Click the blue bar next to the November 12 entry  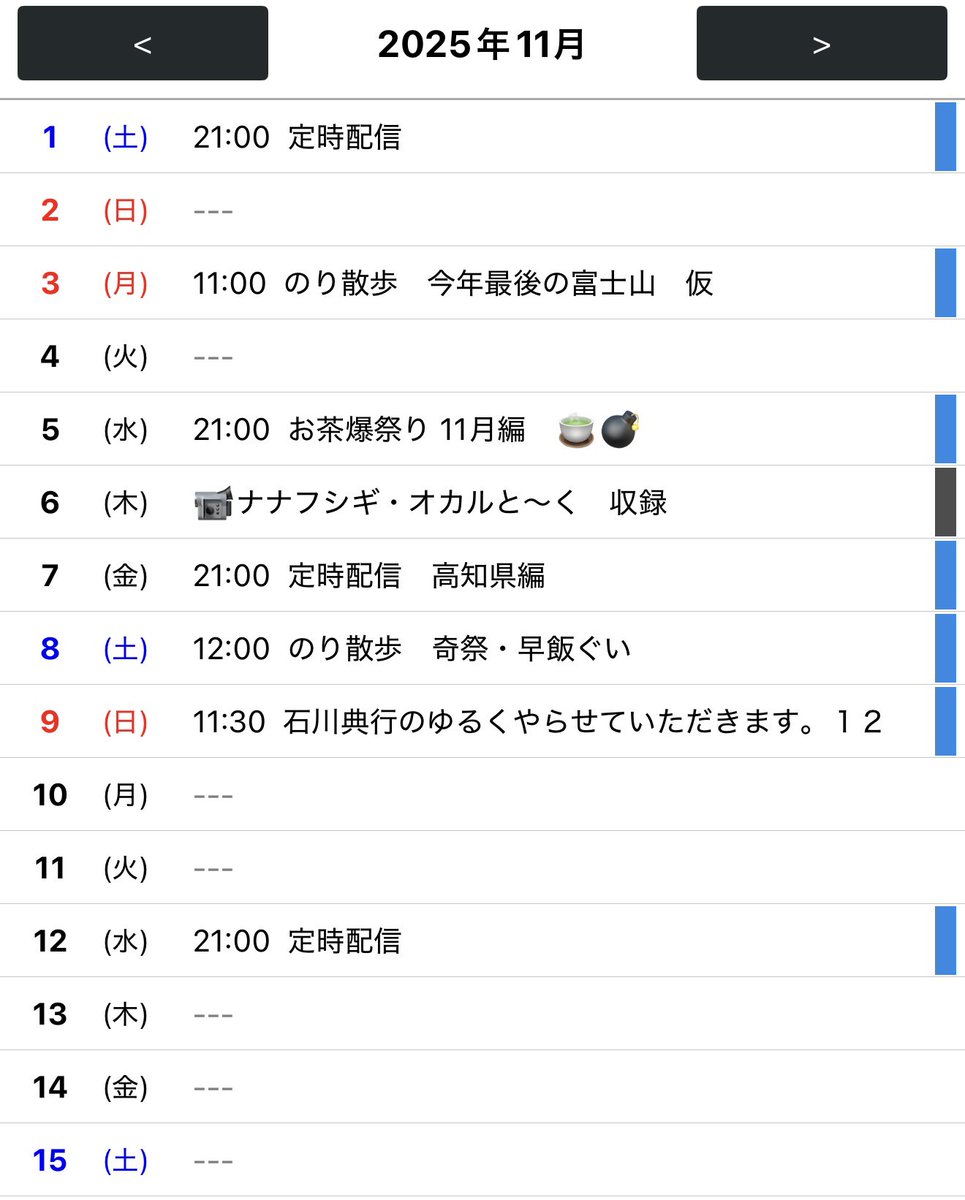click(945, 940)
